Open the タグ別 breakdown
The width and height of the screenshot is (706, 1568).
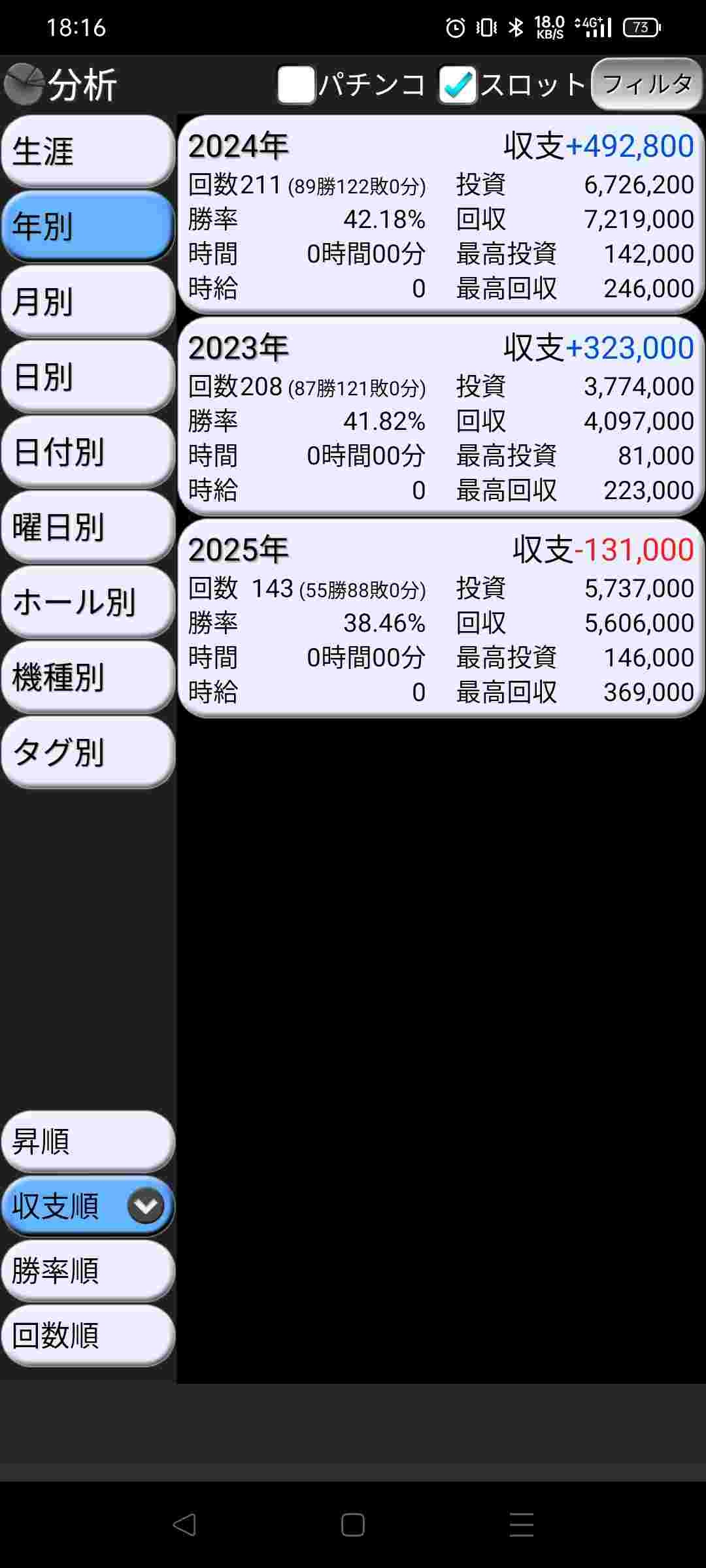click(88, 753)
